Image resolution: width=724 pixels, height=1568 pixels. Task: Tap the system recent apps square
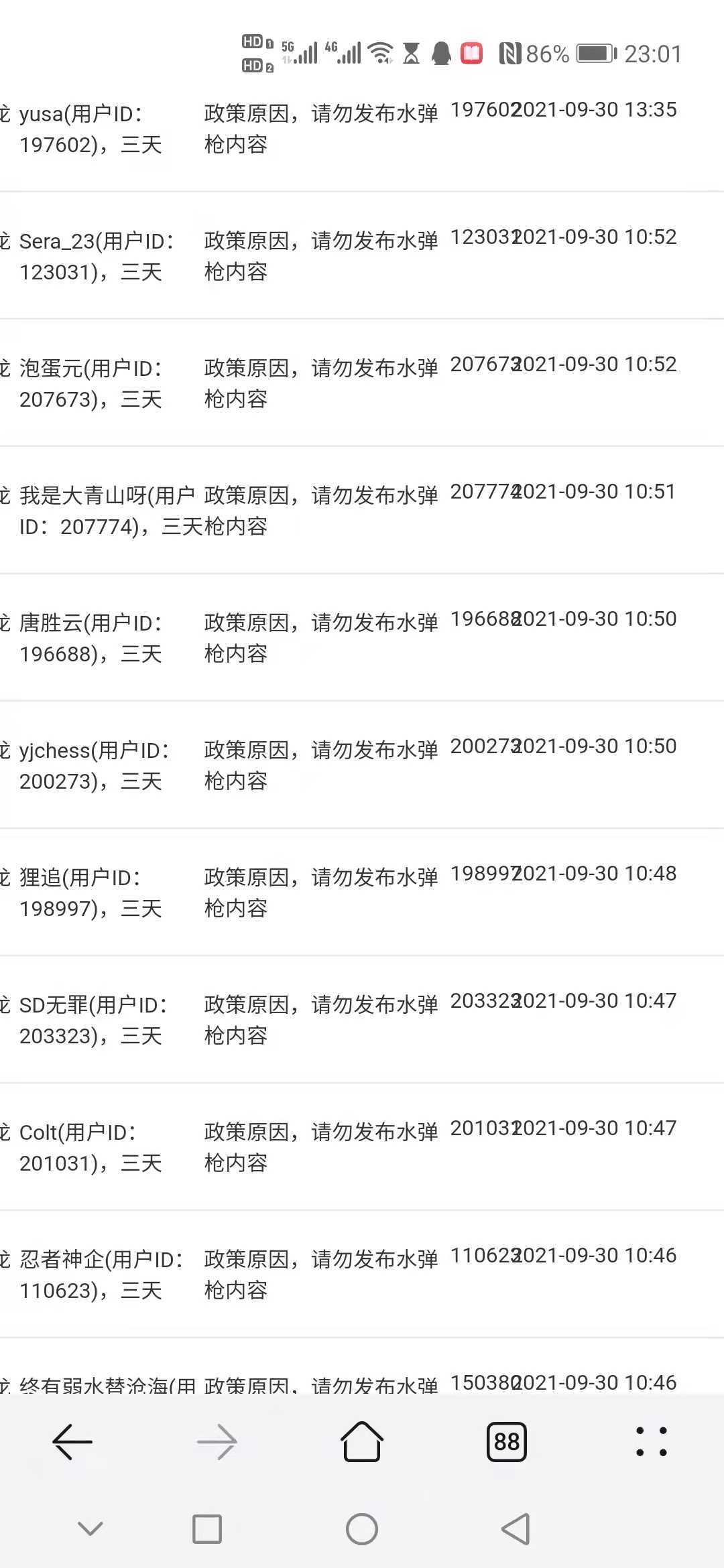click(207, 1529)
